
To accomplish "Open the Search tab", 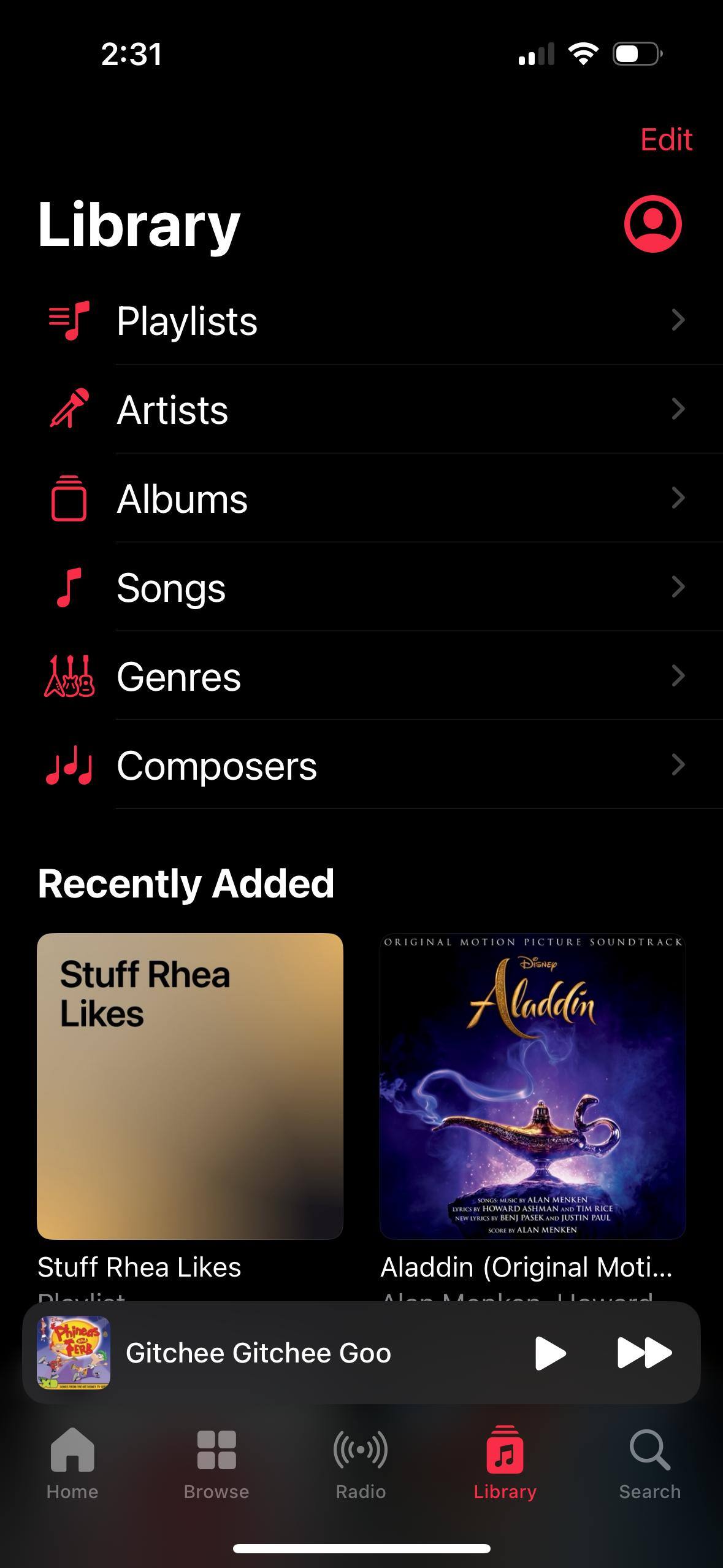I will (649, 1463).
